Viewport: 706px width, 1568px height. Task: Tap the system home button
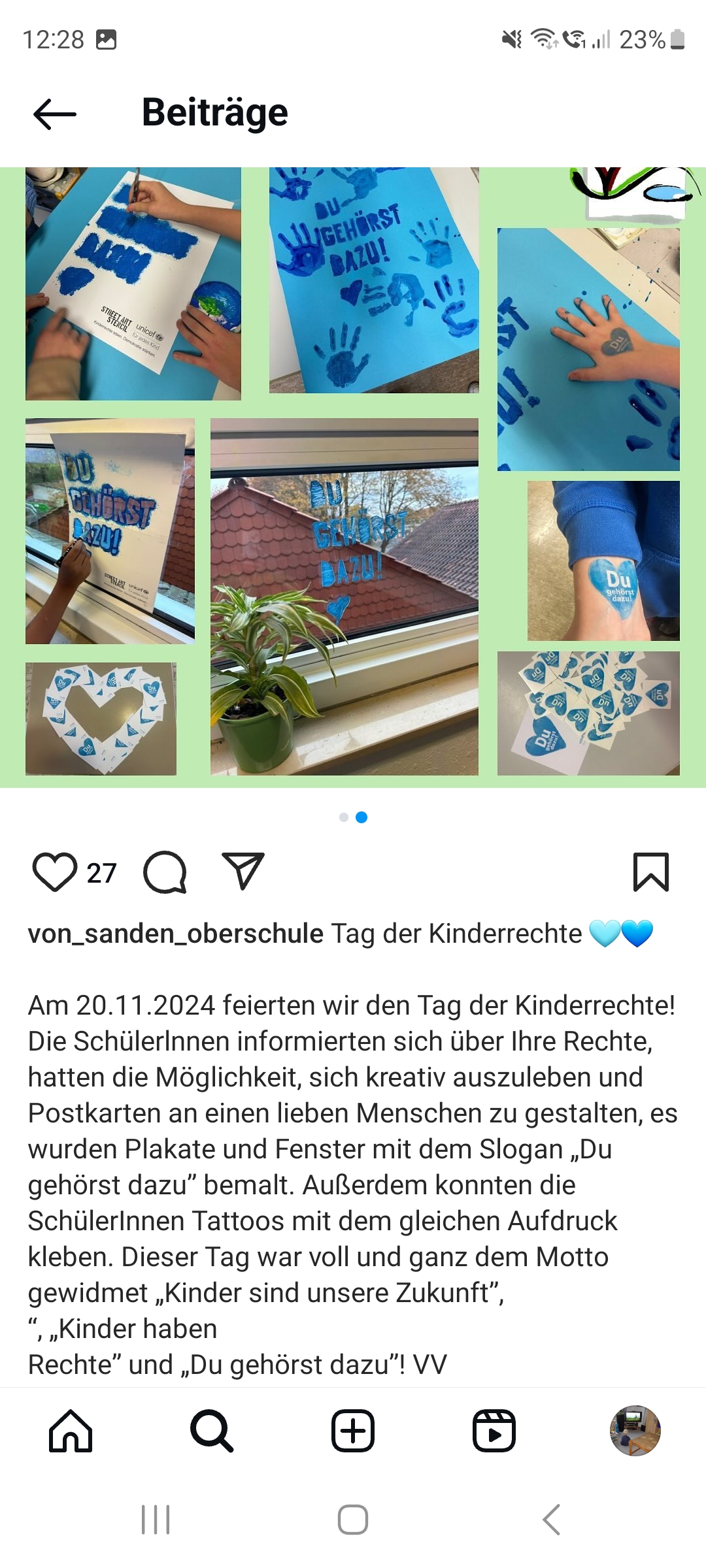click(x=353, y=1520)
